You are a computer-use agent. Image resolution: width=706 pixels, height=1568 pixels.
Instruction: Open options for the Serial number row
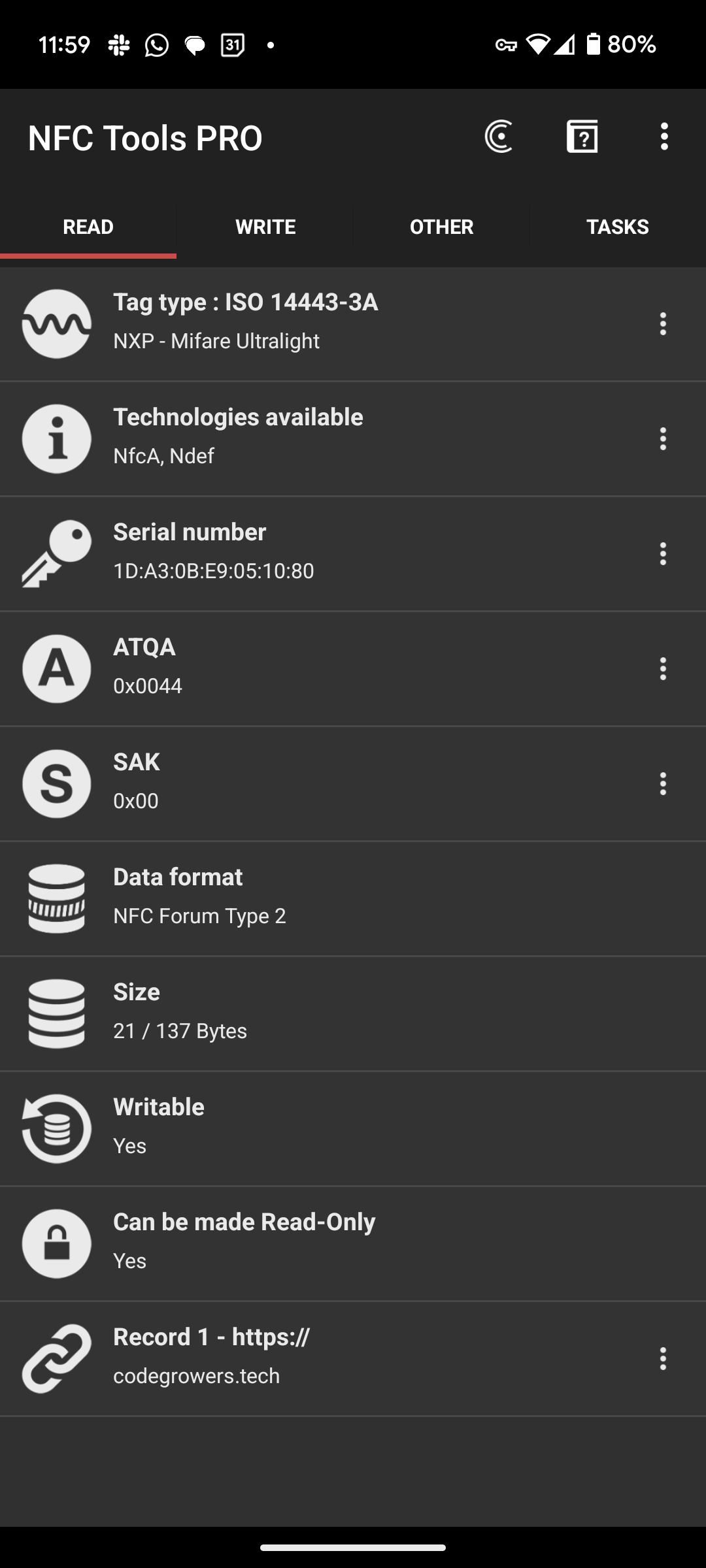coord(663,554)
